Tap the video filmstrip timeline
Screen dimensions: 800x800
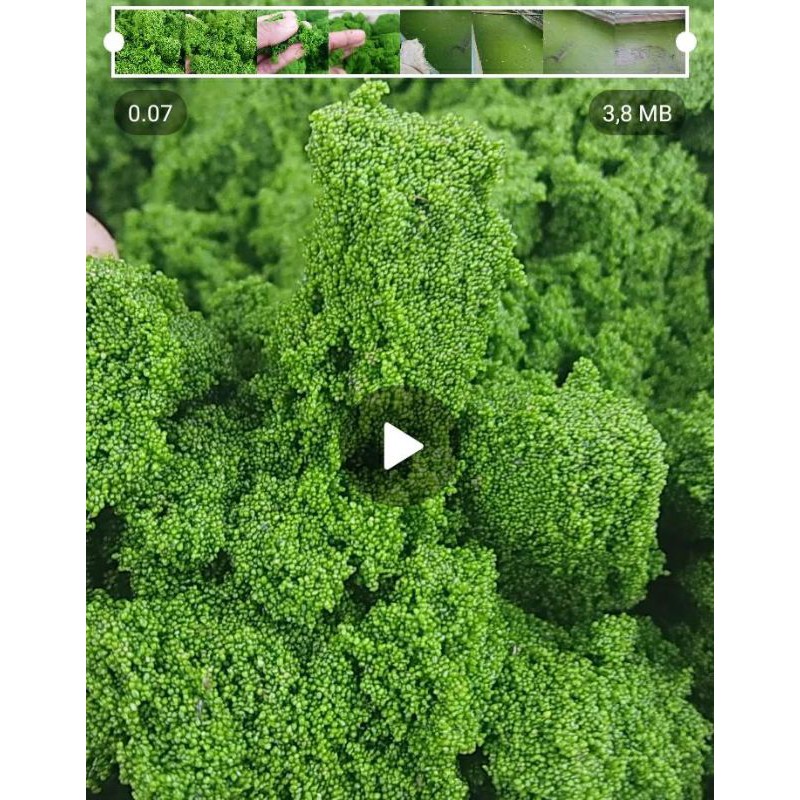(x=400, y=42)
